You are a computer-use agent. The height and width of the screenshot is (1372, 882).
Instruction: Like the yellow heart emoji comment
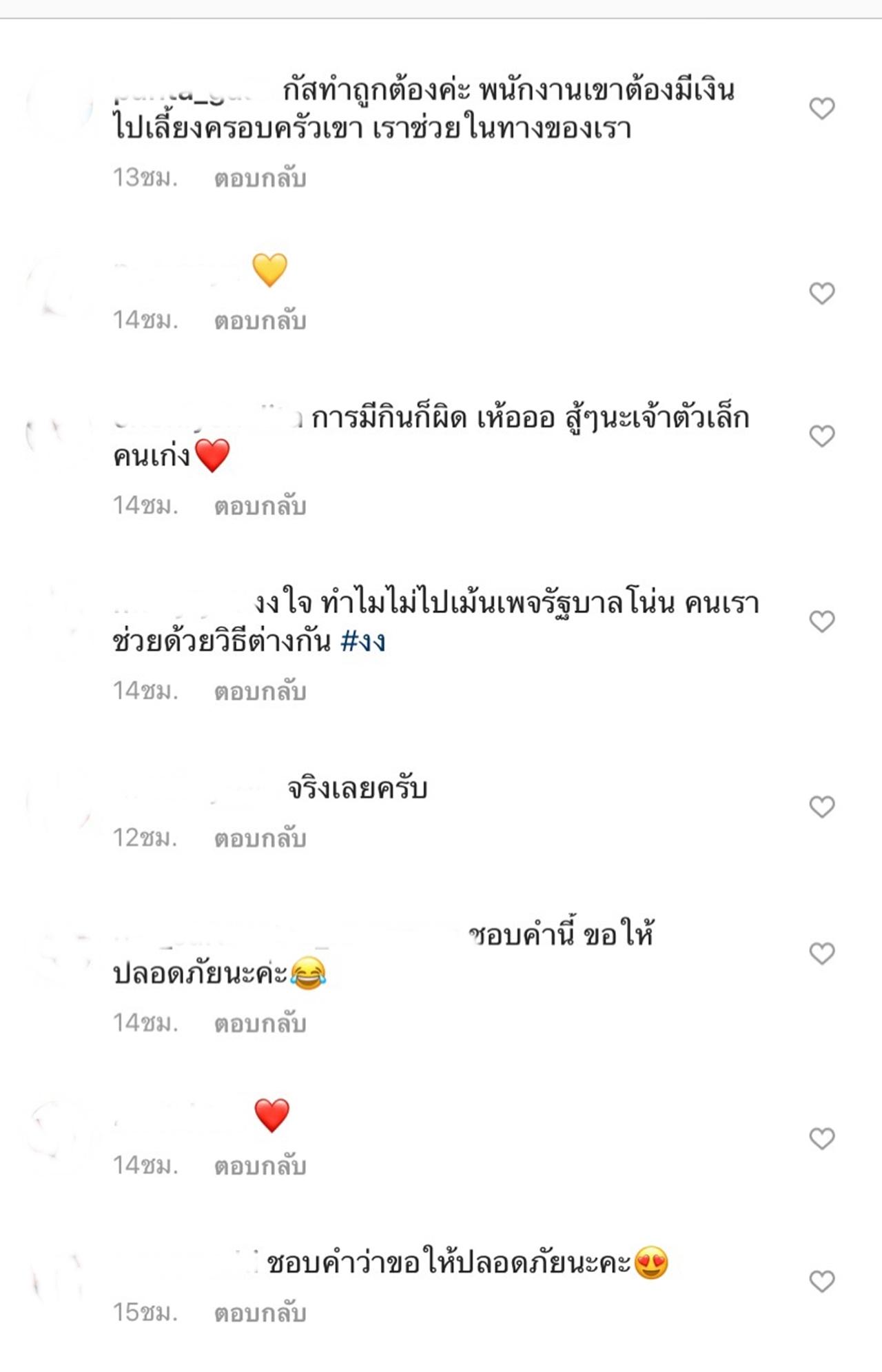[821, 293]
